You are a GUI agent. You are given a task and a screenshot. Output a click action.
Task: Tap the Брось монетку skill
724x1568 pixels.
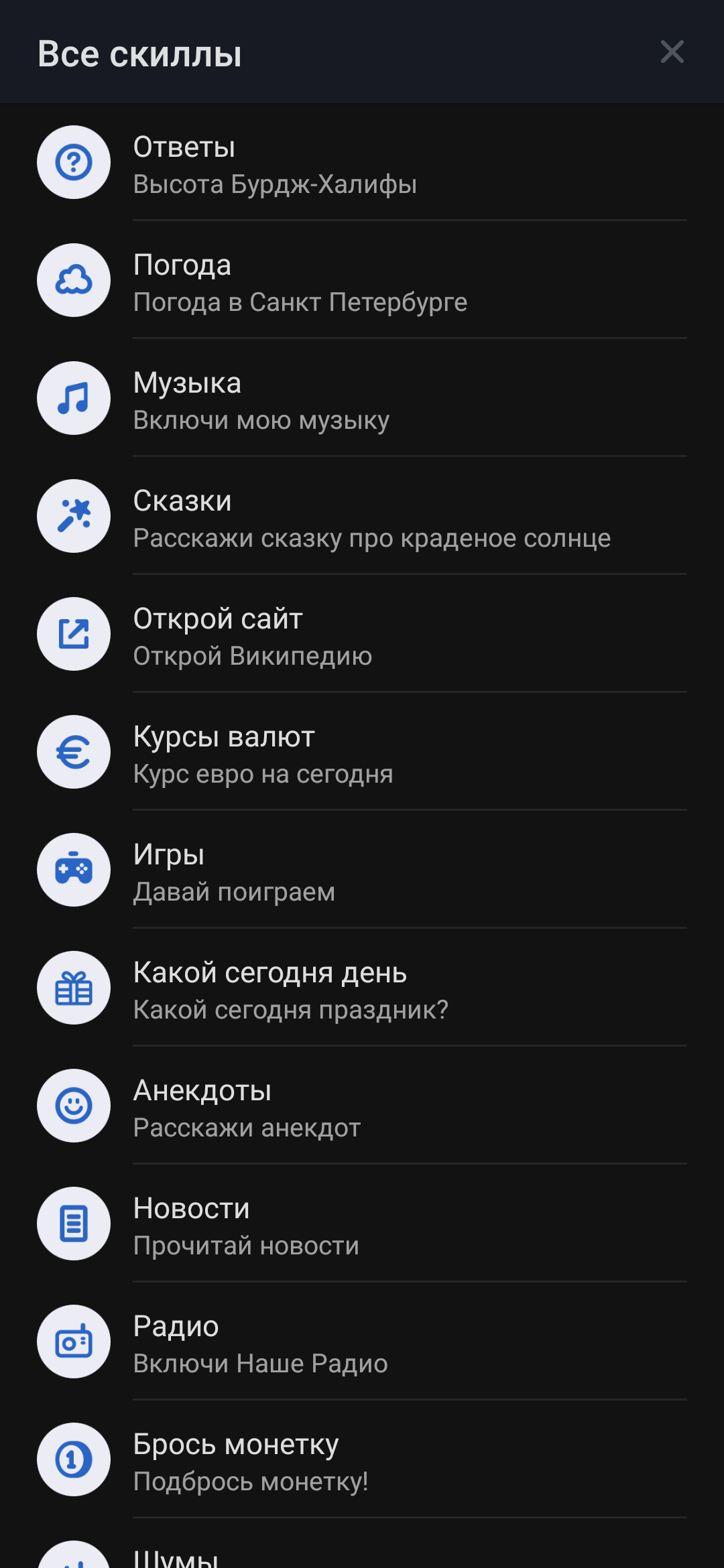point(362,1460)
